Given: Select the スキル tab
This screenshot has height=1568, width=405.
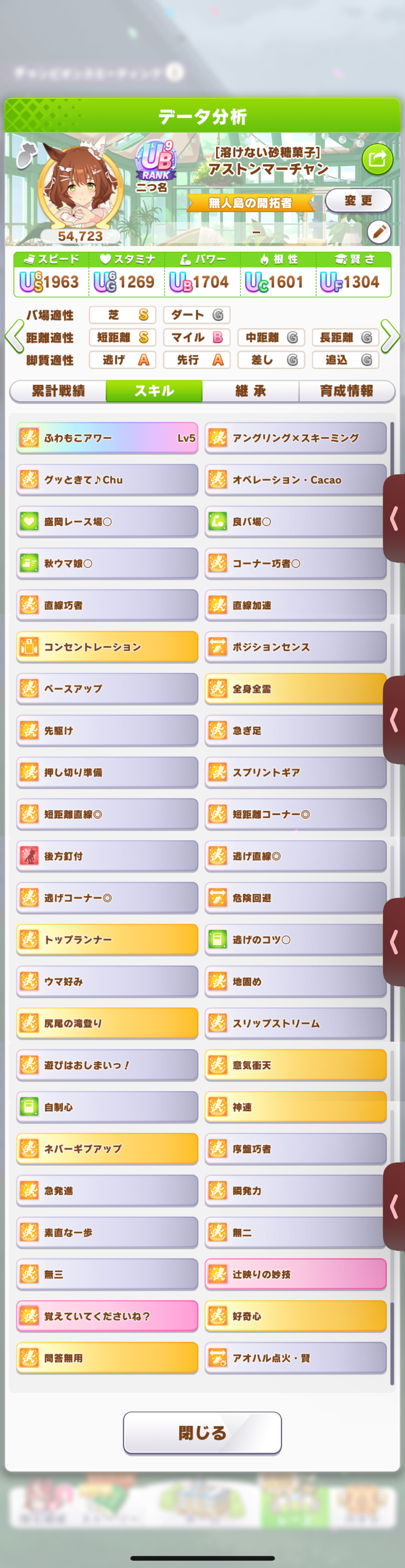Looking at the screenshot, I should (154, 391).
